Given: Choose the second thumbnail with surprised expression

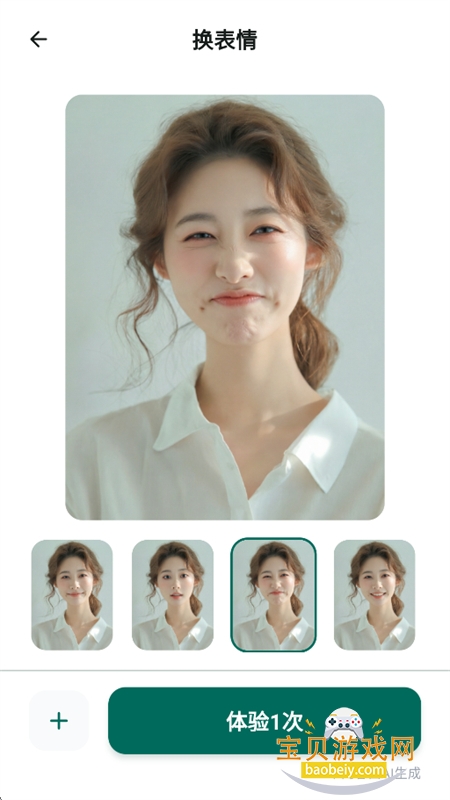Looking at the screenshot, I should tap(172, 595).
